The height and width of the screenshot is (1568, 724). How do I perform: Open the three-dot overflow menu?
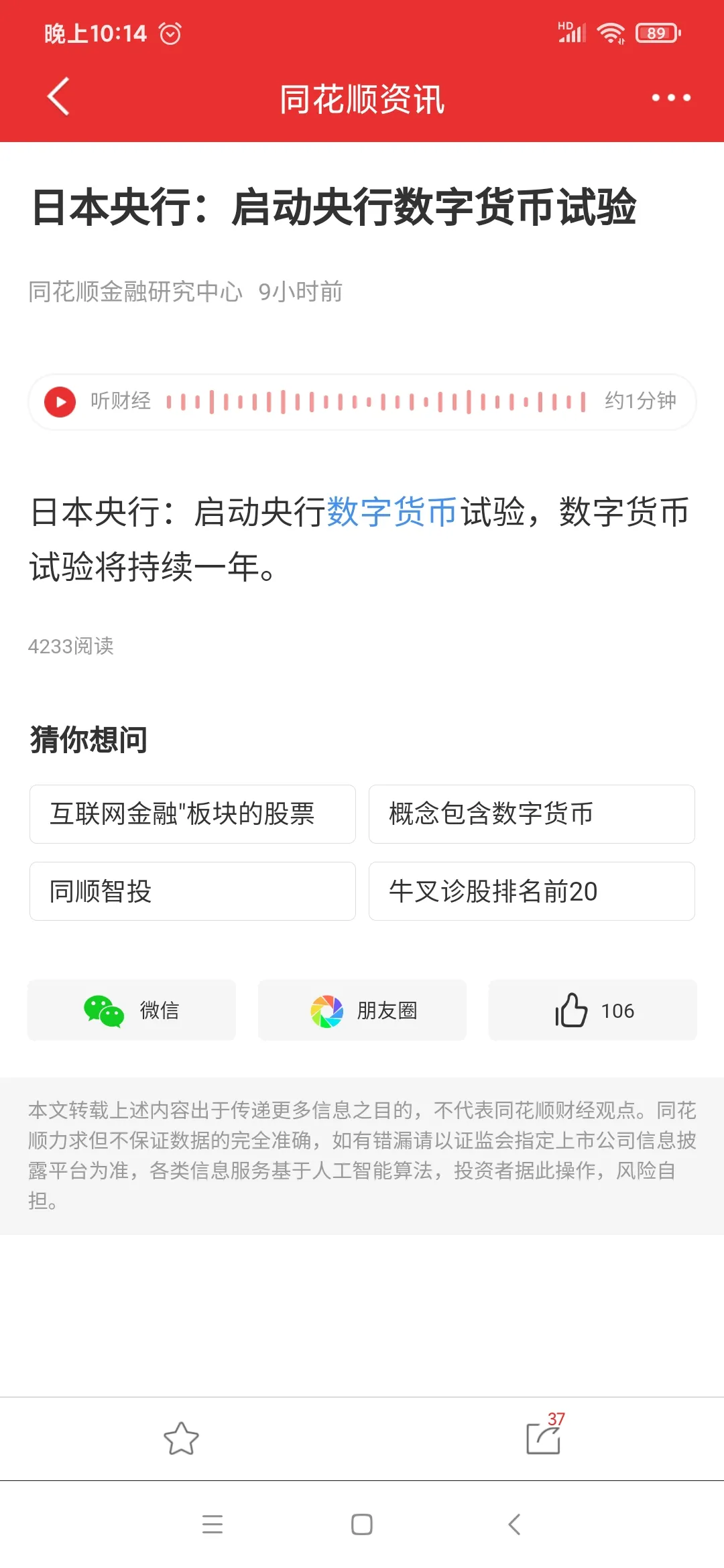coord(671,98)
